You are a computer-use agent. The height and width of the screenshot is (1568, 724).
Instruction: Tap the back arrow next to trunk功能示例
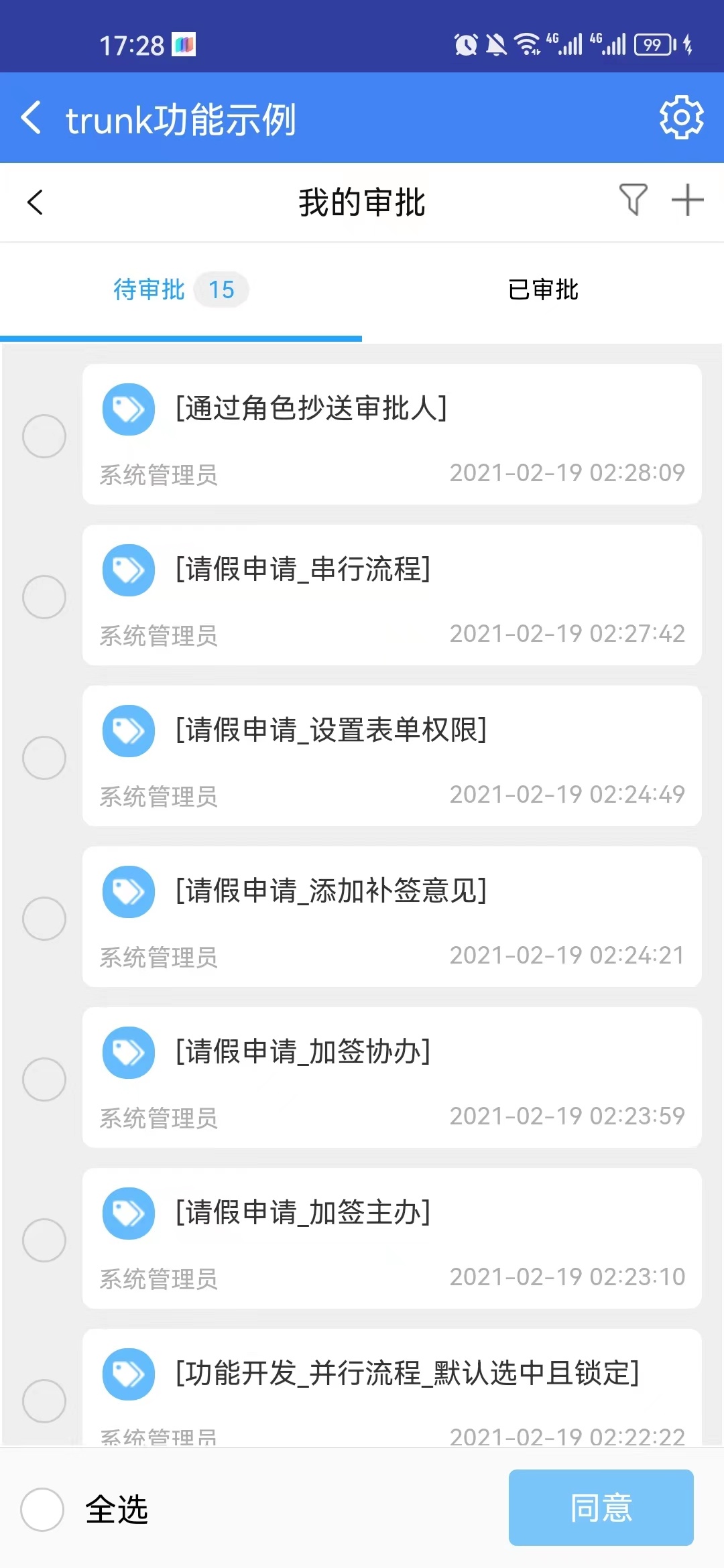pos(30,116)
